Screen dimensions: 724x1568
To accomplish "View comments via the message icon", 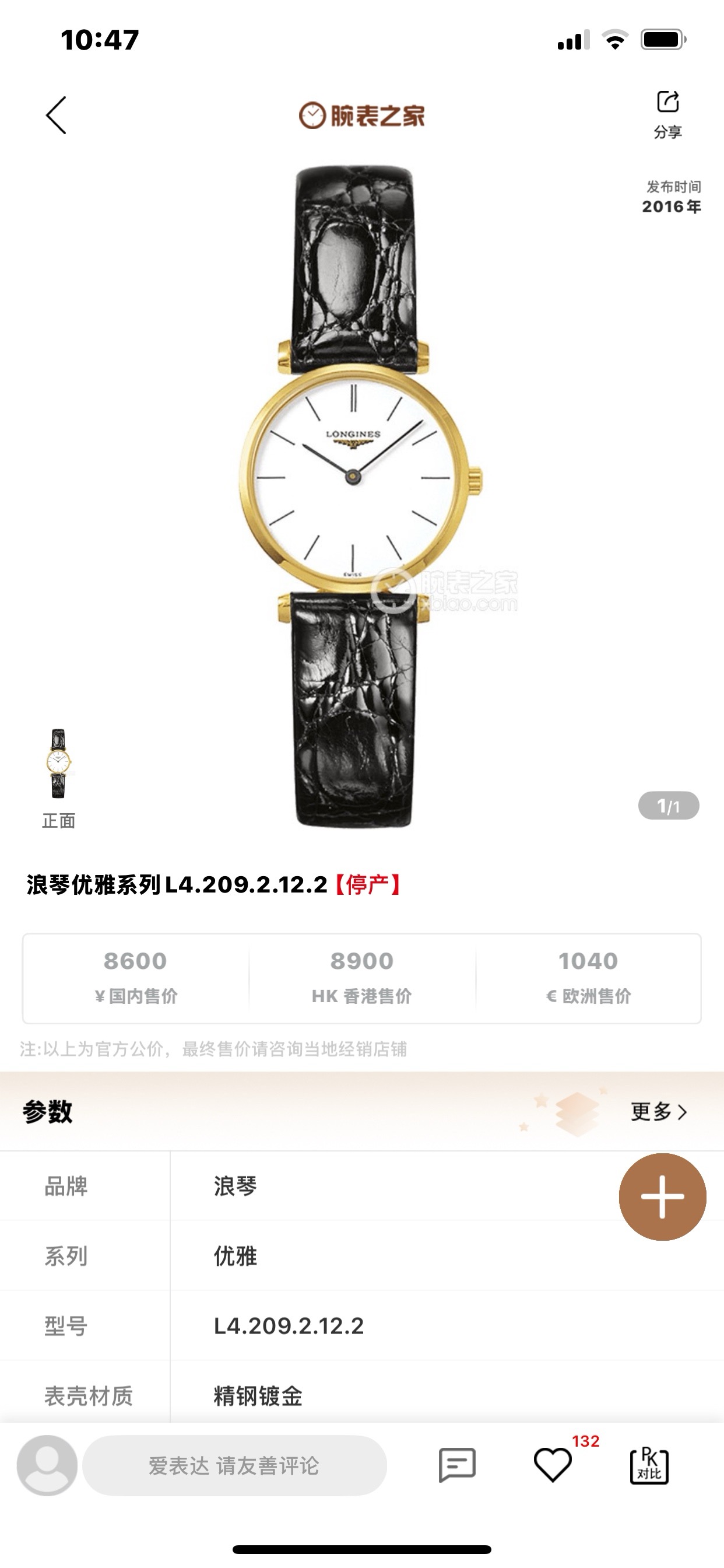I will tap(457, 1465).
